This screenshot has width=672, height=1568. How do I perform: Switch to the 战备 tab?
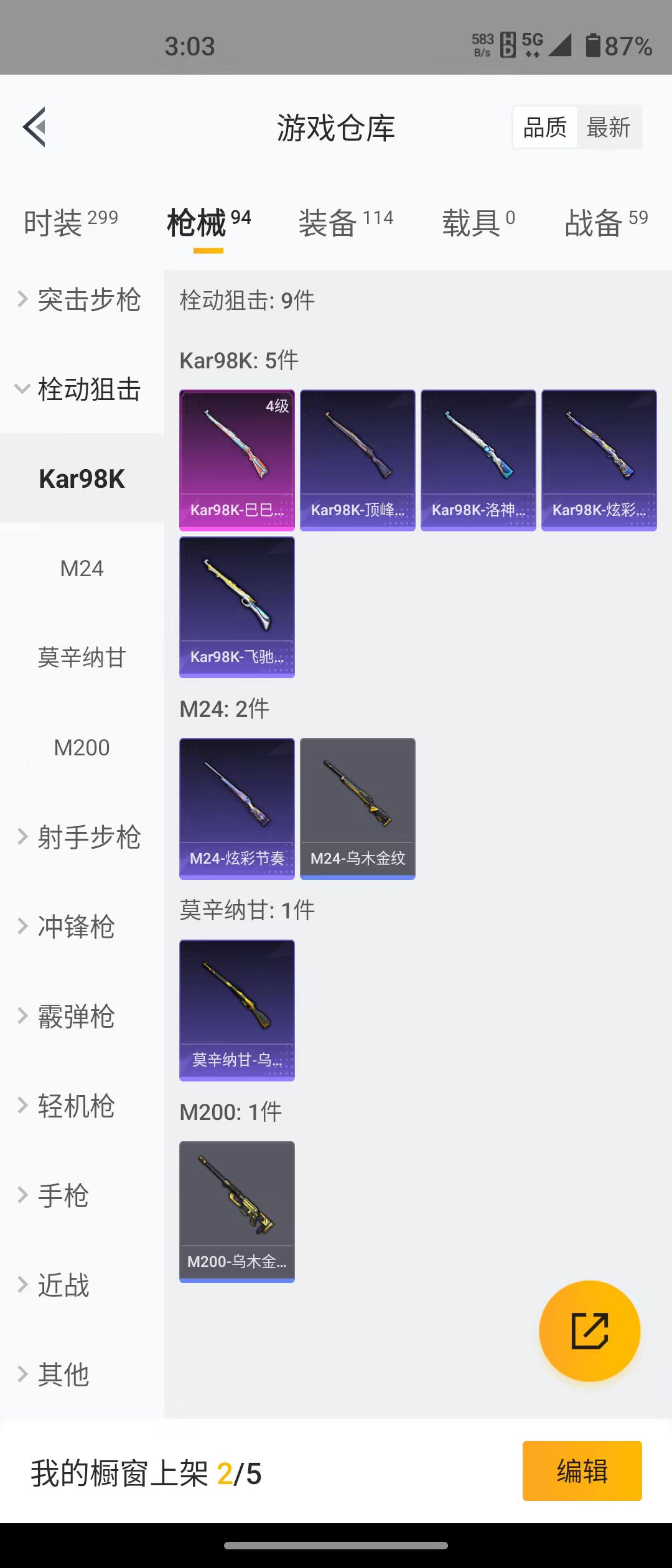(x=606, y=222)
